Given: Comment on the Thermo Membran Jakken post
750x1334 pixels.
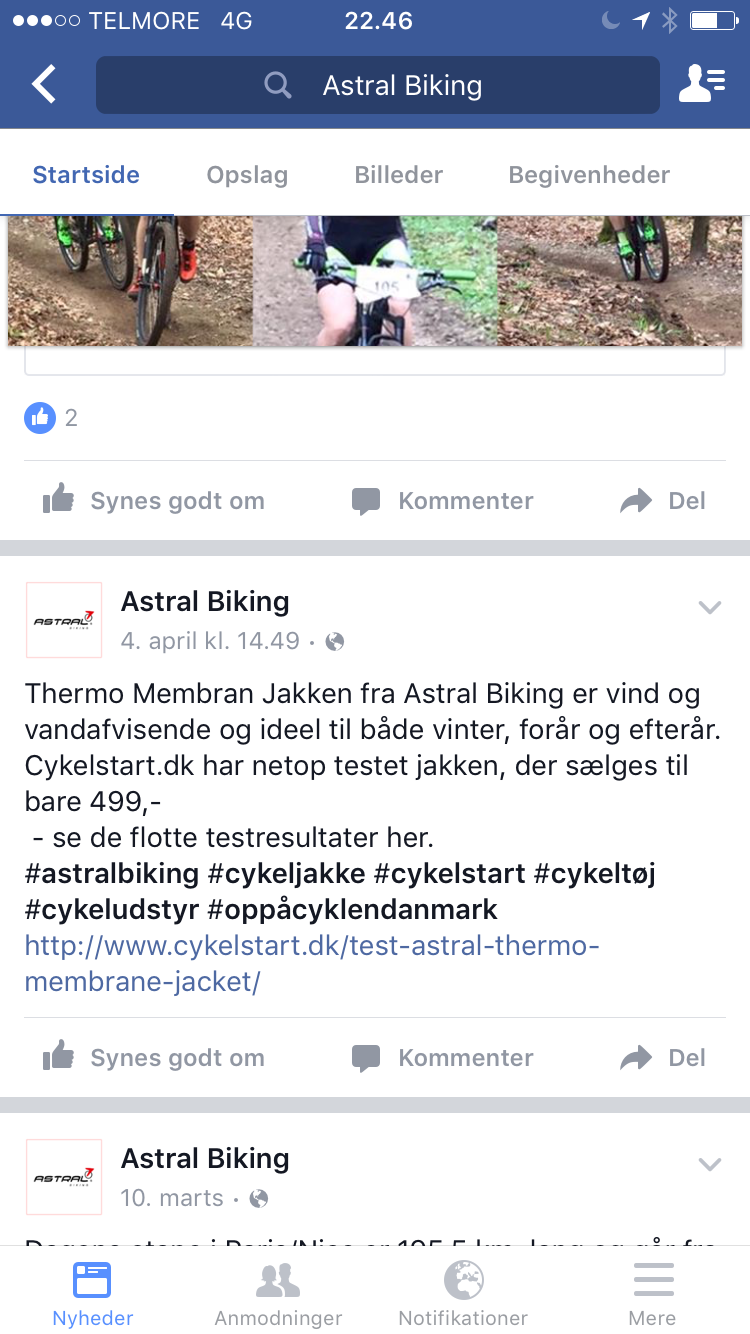Looking at the screenshot, I should click(443, 1058).
